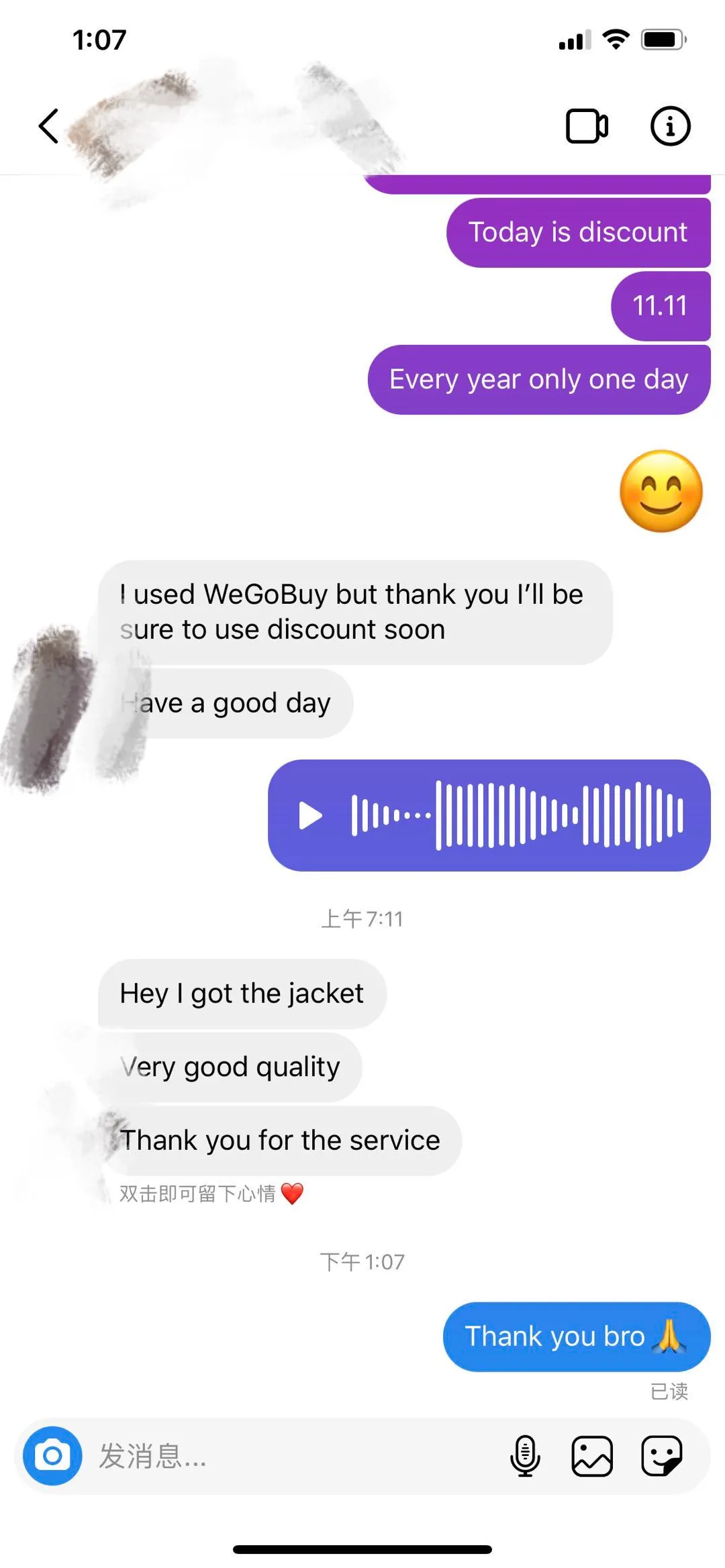Open the sticker picker
725x1568 pixels.
[x=662, y=1455]
